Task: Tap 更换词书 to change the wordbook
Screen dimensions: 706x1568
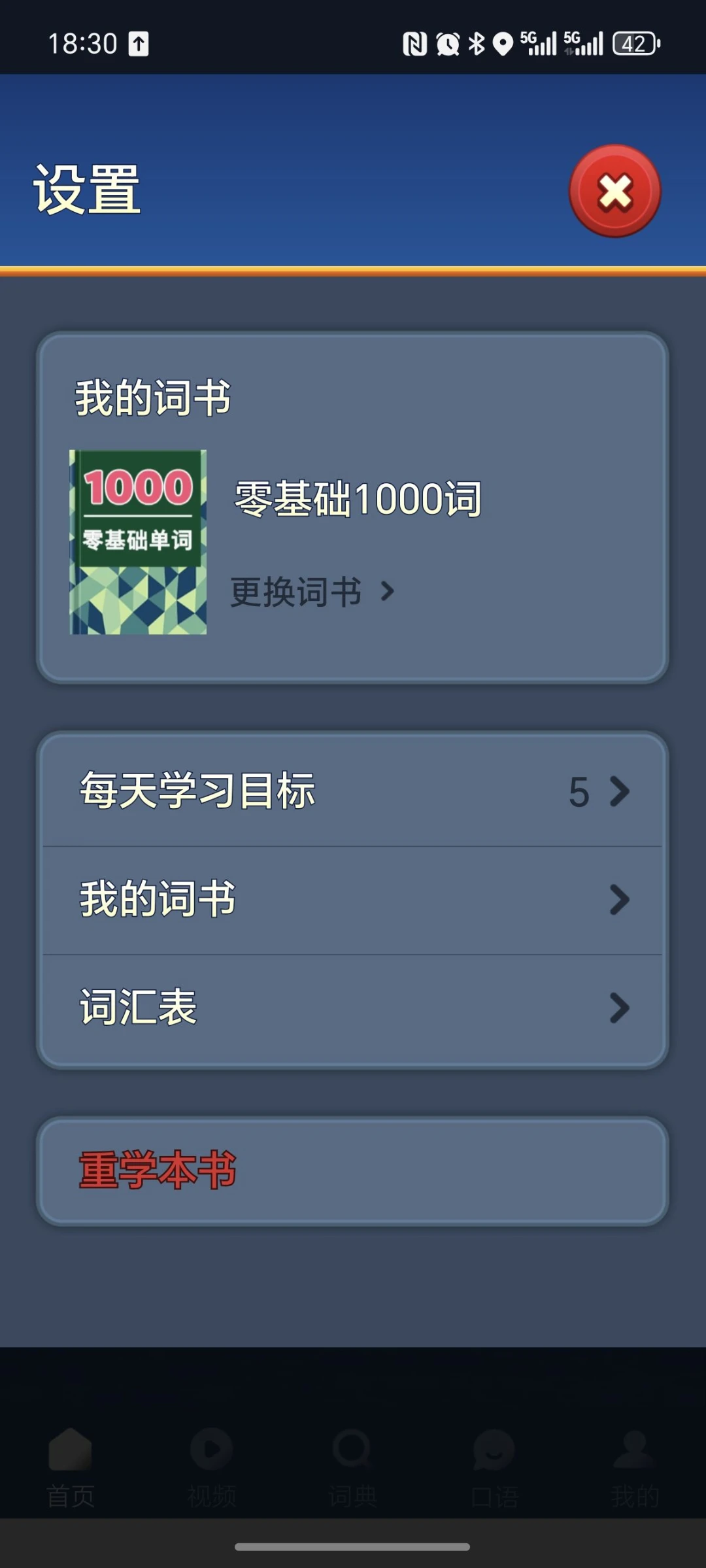Action: (312, 592)
